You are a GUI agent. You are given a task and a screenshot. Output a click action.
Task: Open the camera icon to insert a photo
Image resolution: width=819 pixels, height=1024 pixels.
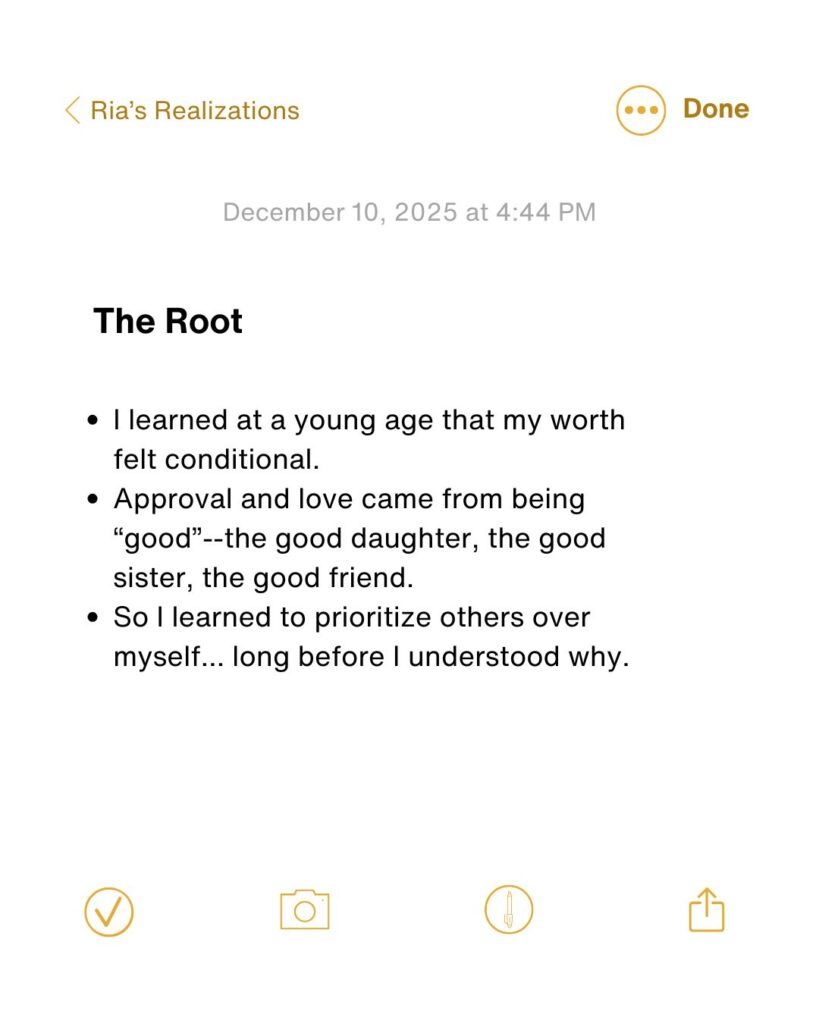[x=304, y=910]
